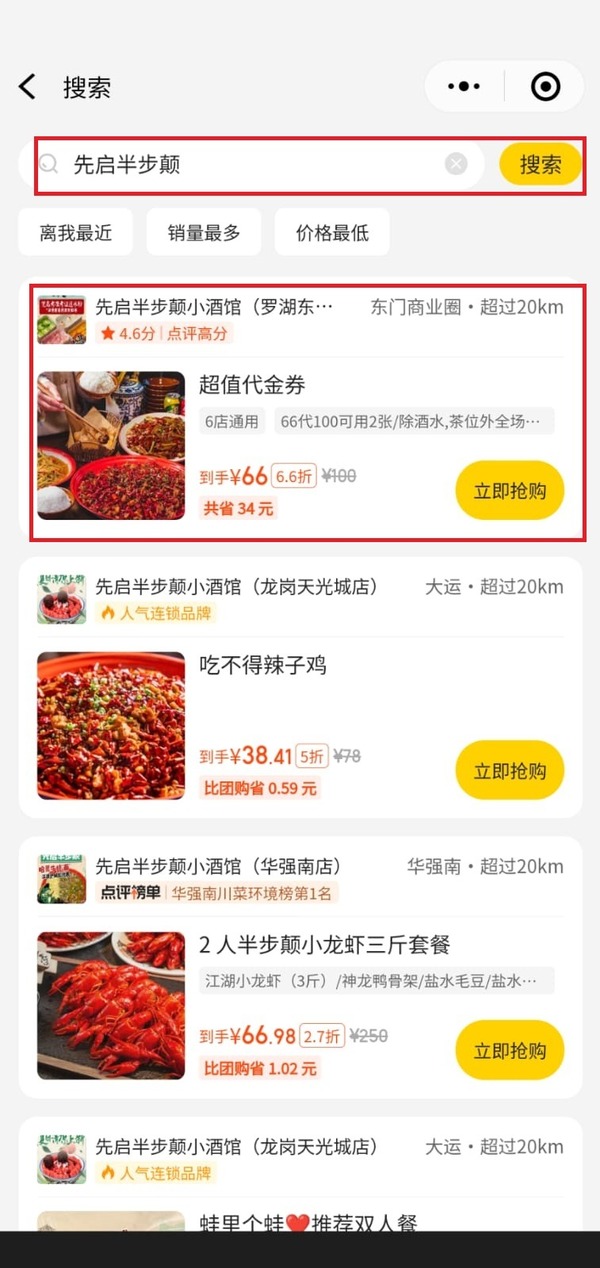600x1268 pixels.
Task: Tap 立即抢购 for 吃不得辣子鸡
Action: (510, 771)
